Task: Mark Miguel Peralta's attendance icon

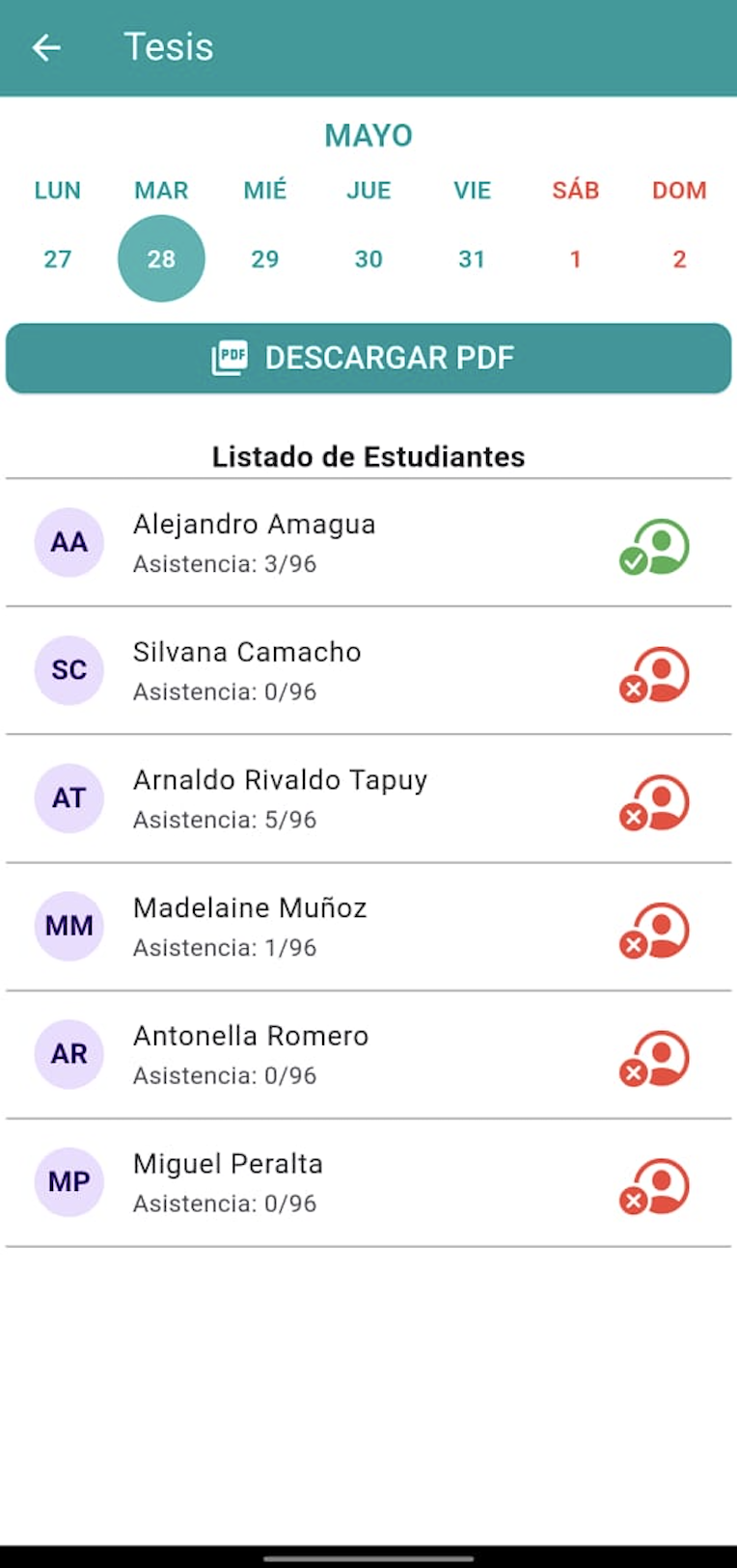Action: (654, 1186)
